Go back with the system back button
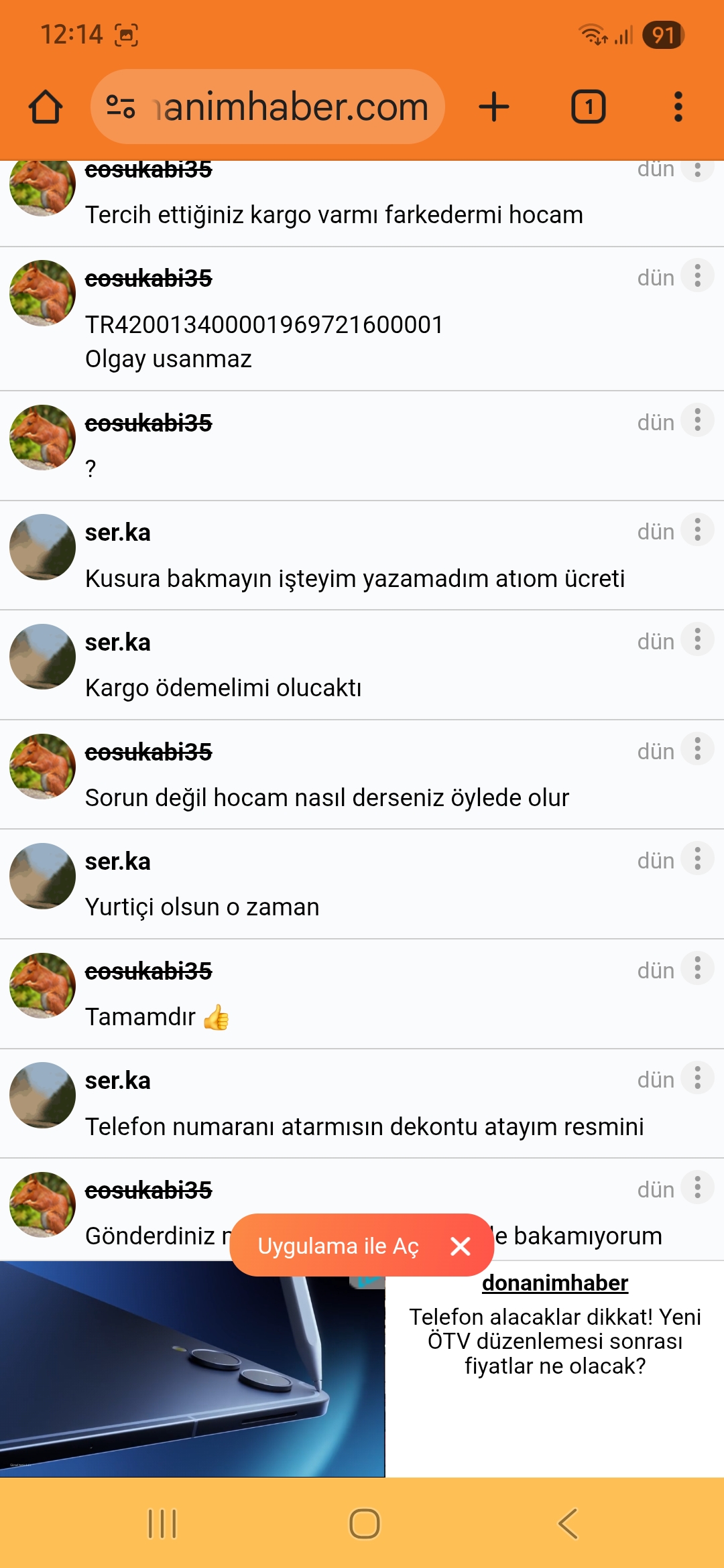Screen dimensions: 724x1568 point(568,1523)
